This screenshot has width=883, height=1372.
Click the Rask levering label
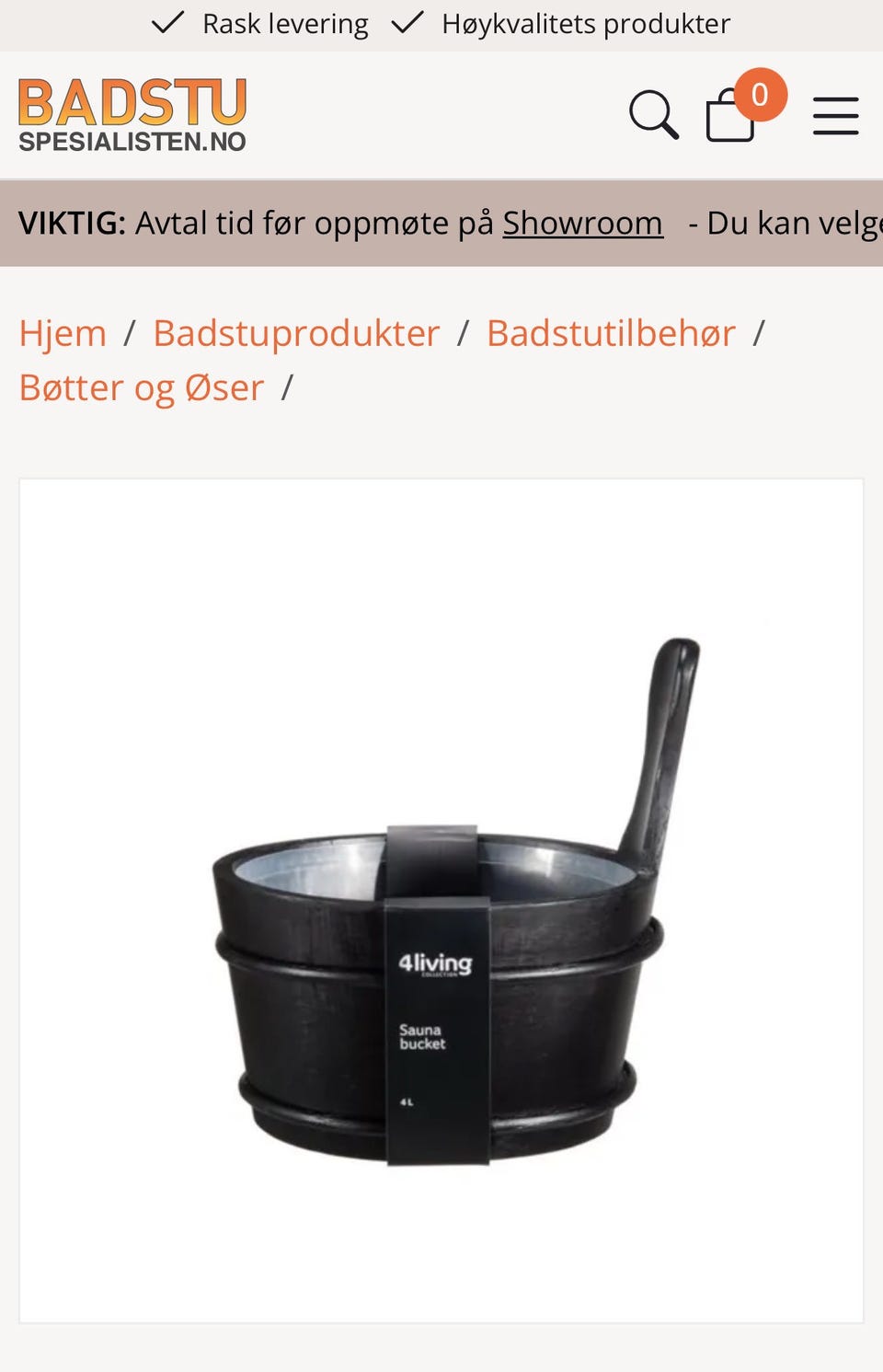click(x=285, y=23)
